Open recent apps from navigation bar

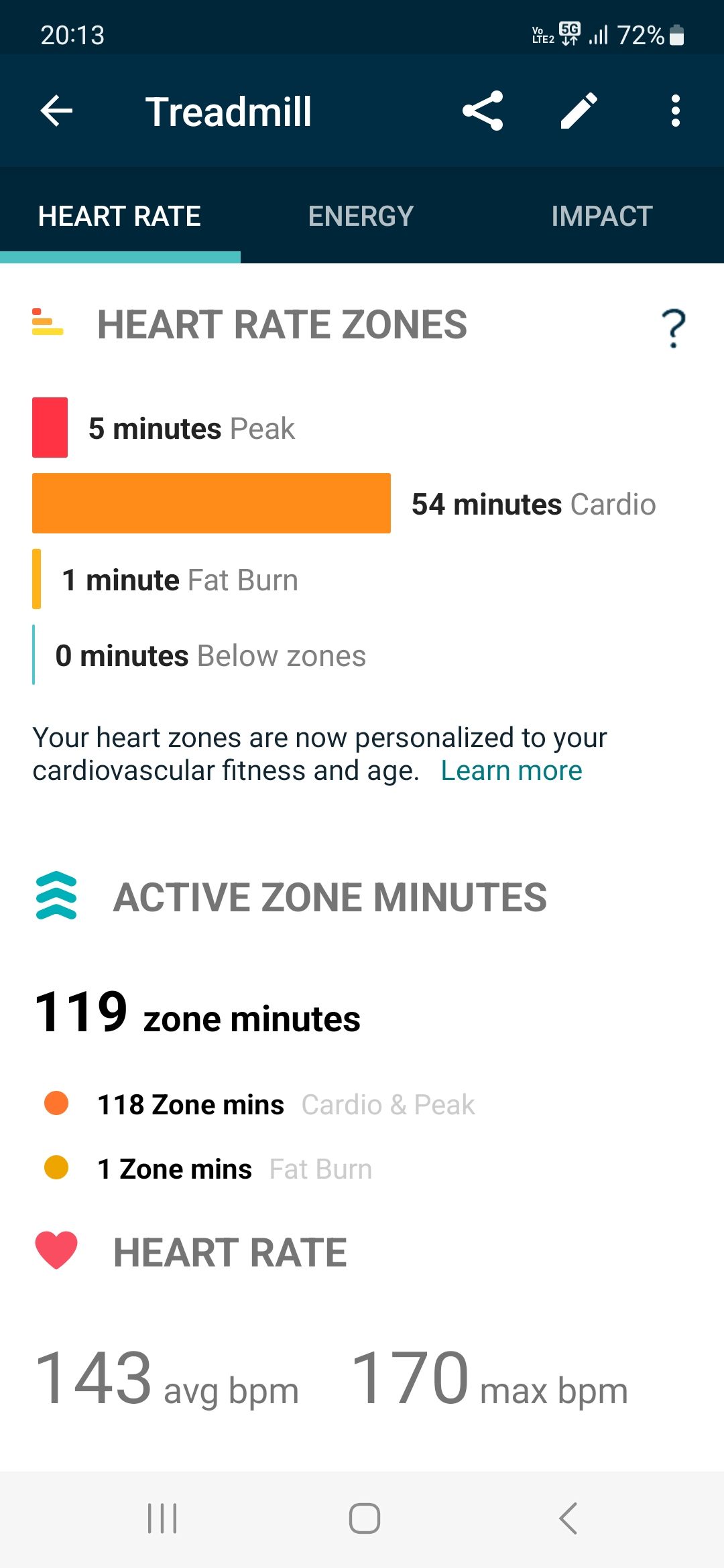[162, 1518]
